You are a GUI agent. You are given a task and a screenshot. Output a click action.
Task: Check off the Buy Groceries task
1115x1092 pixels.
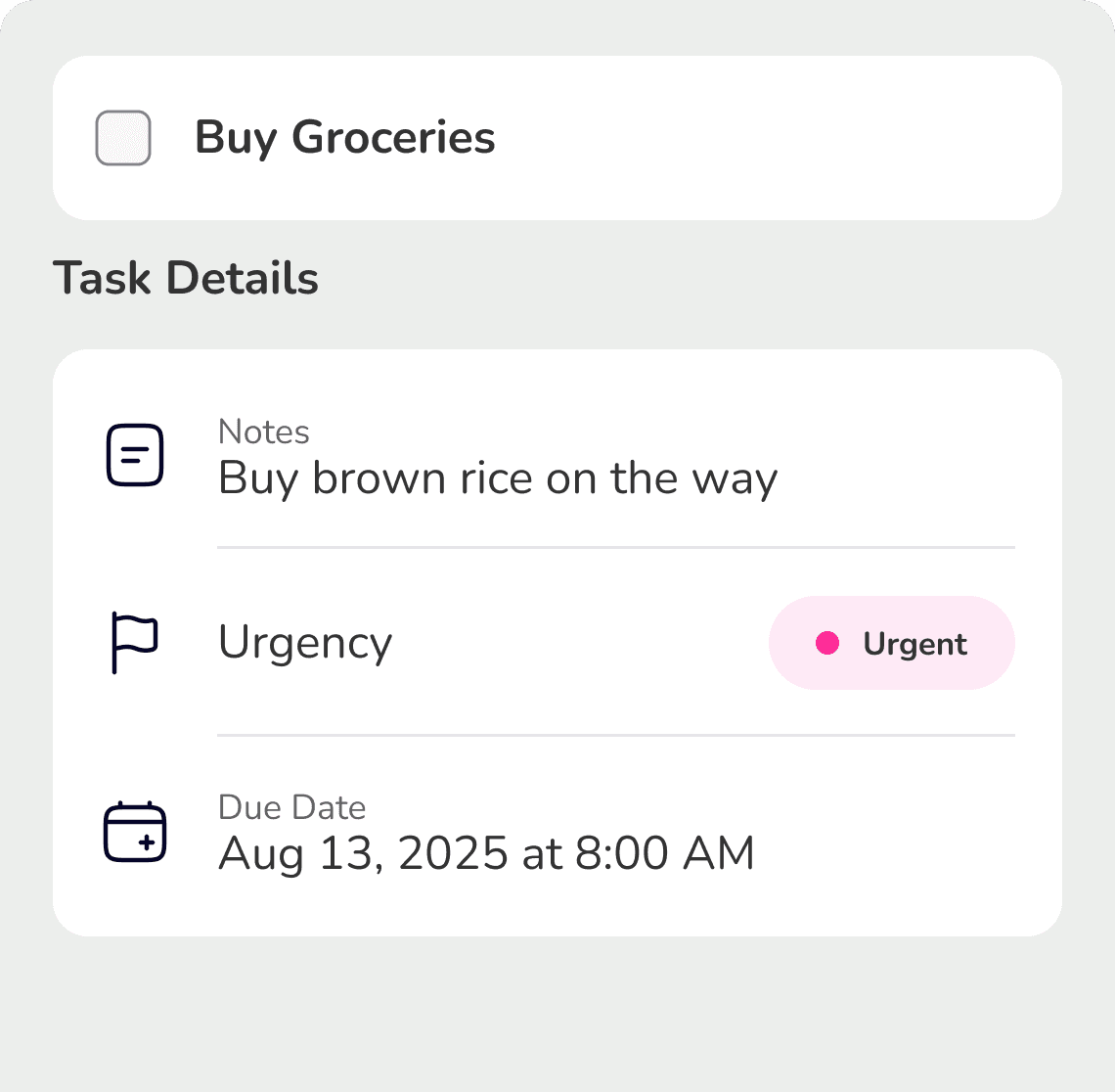click(x=123, y=138)
